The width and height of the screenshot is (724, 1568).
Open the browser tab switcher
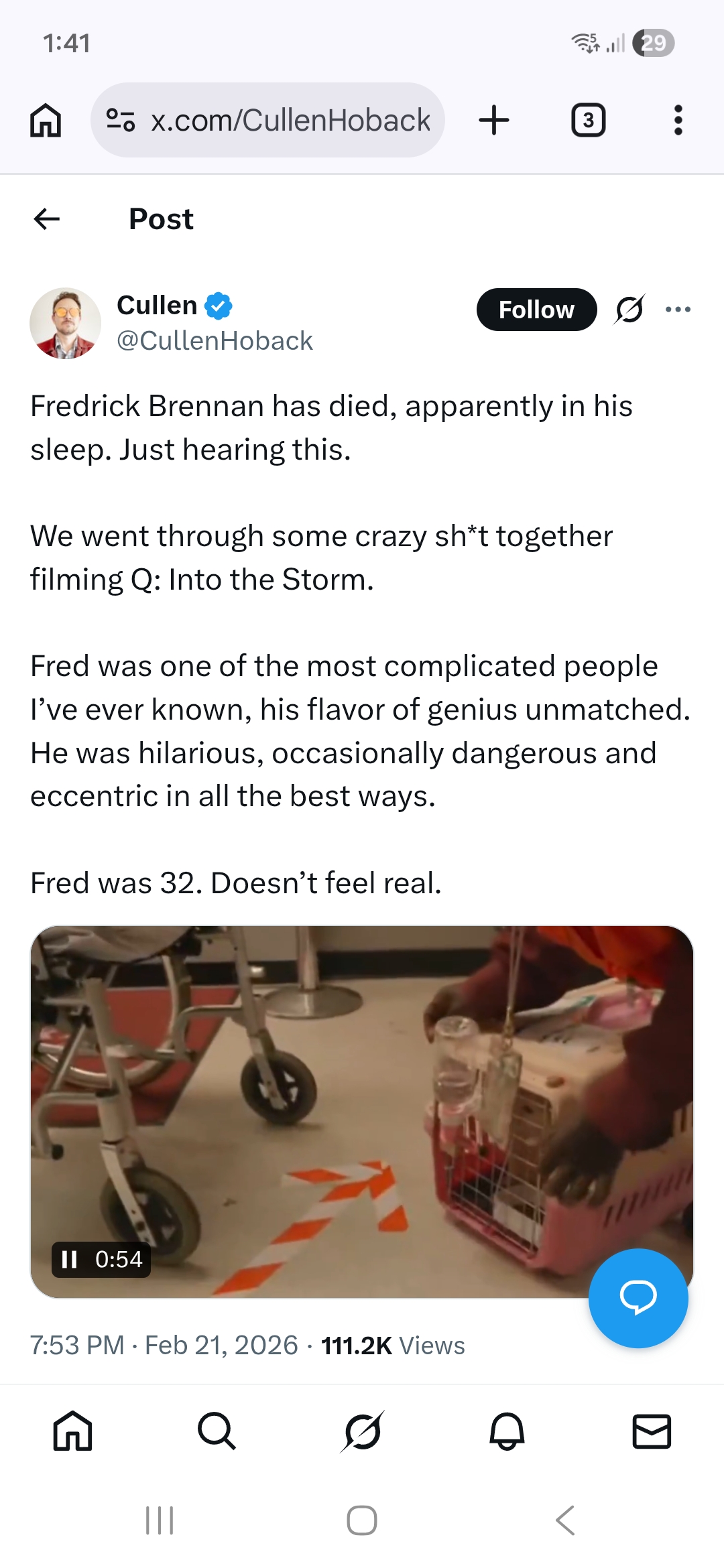point(588,121)
